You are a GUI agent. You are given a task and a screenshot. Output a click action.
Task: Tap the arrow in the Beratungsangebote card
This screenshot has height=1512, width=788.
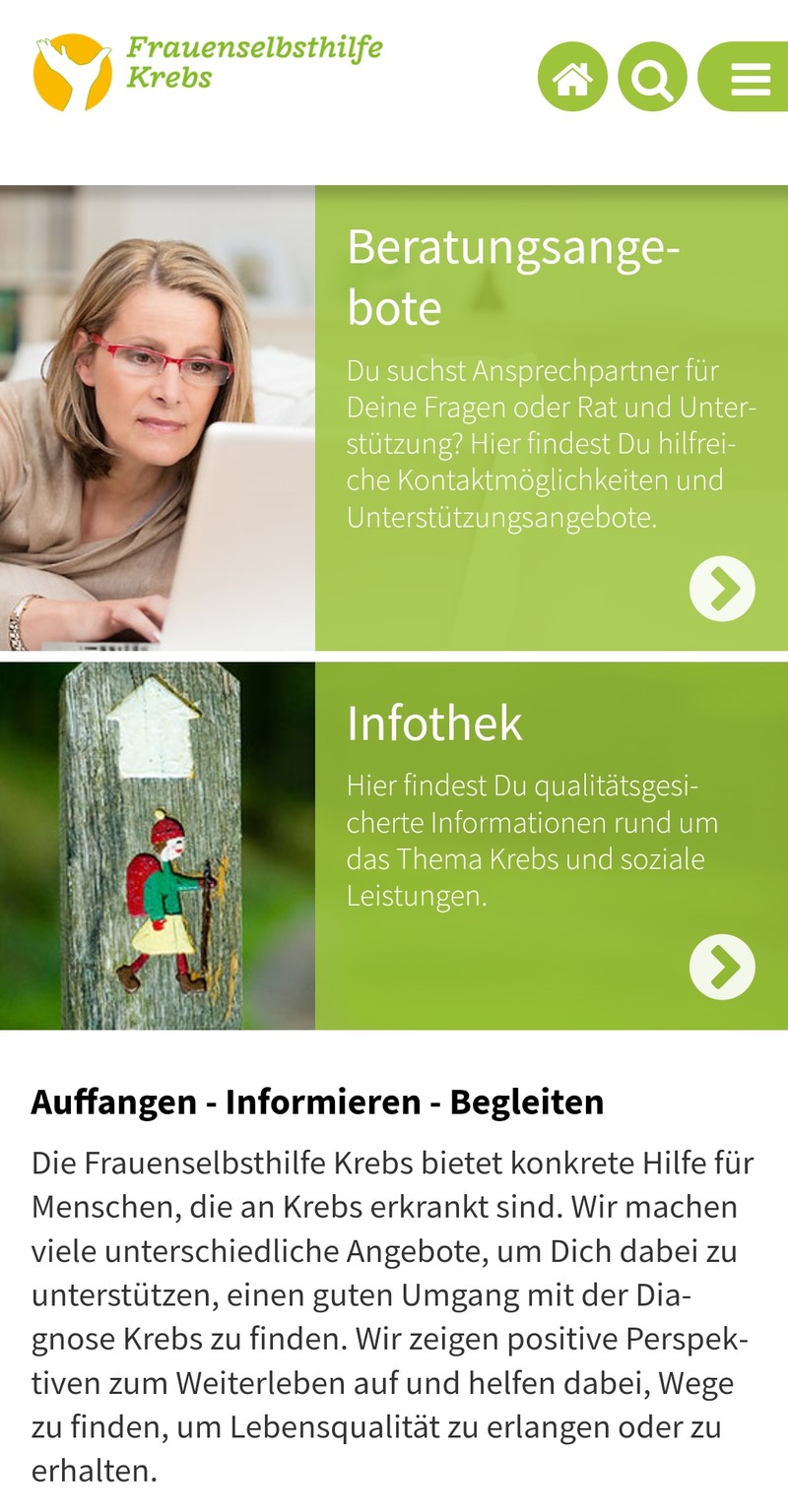pos(722,589)
